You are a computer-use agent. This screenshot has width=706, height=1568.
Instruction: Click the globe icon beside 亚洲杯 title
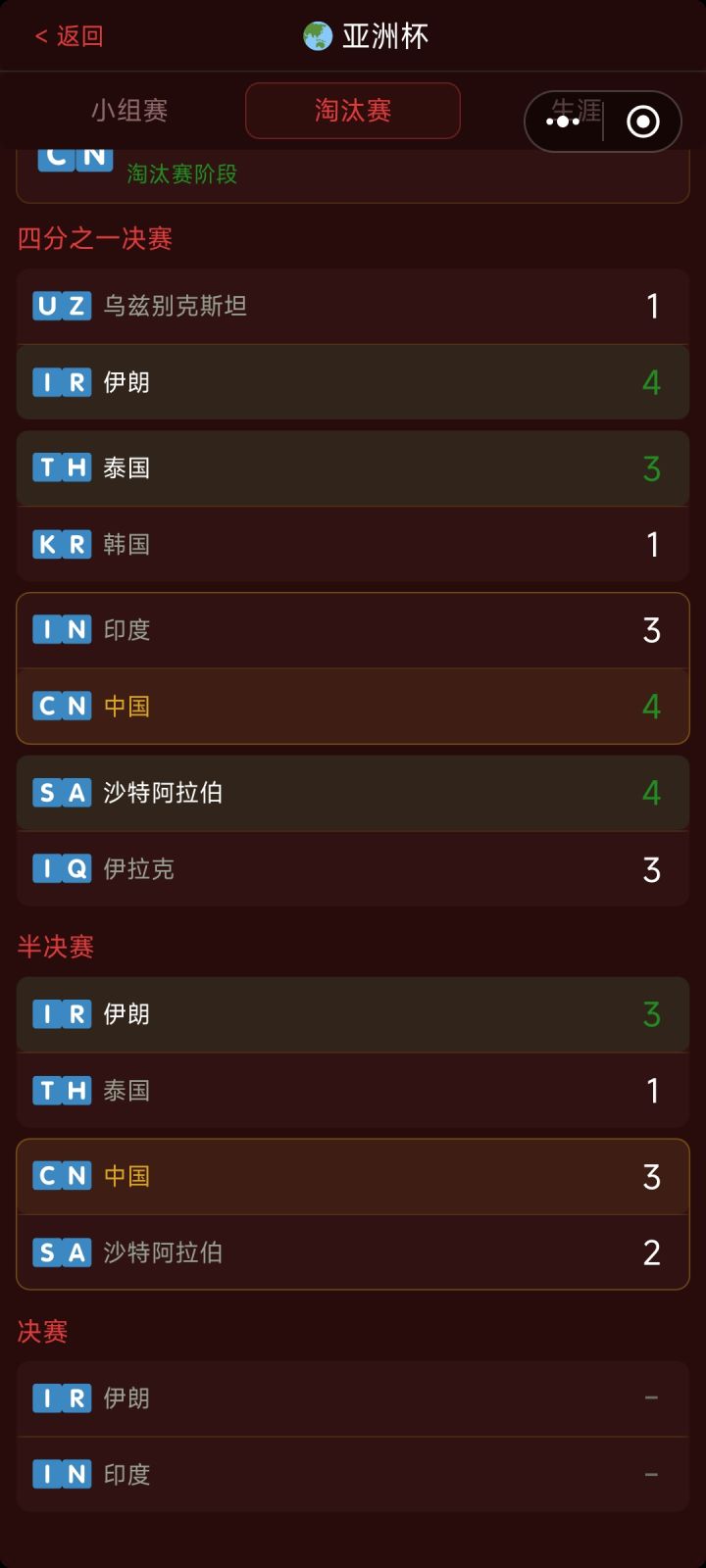pos(316,32)
